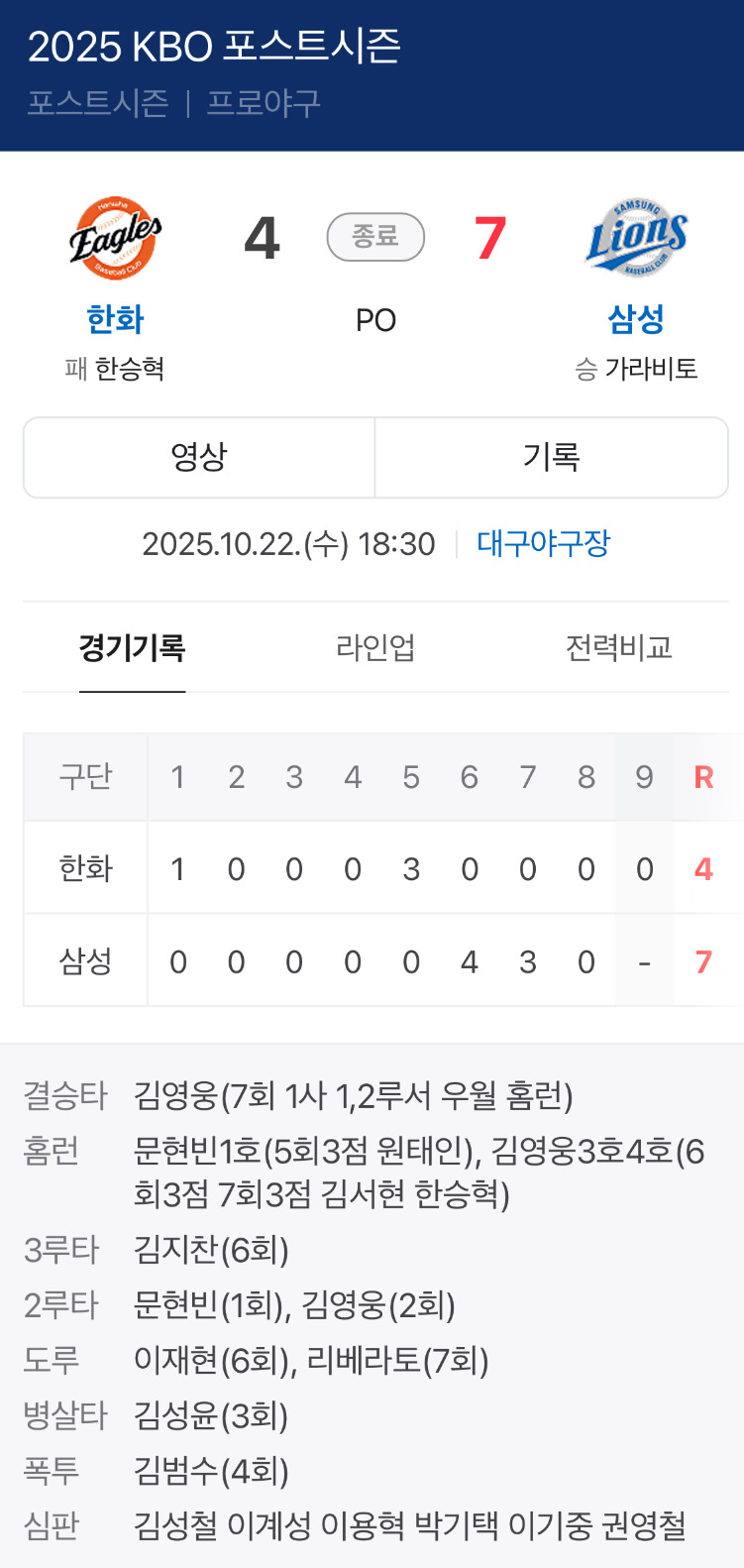Open the 프로야구 category link
Screen dimensions: 744x1568
point(264,103)
